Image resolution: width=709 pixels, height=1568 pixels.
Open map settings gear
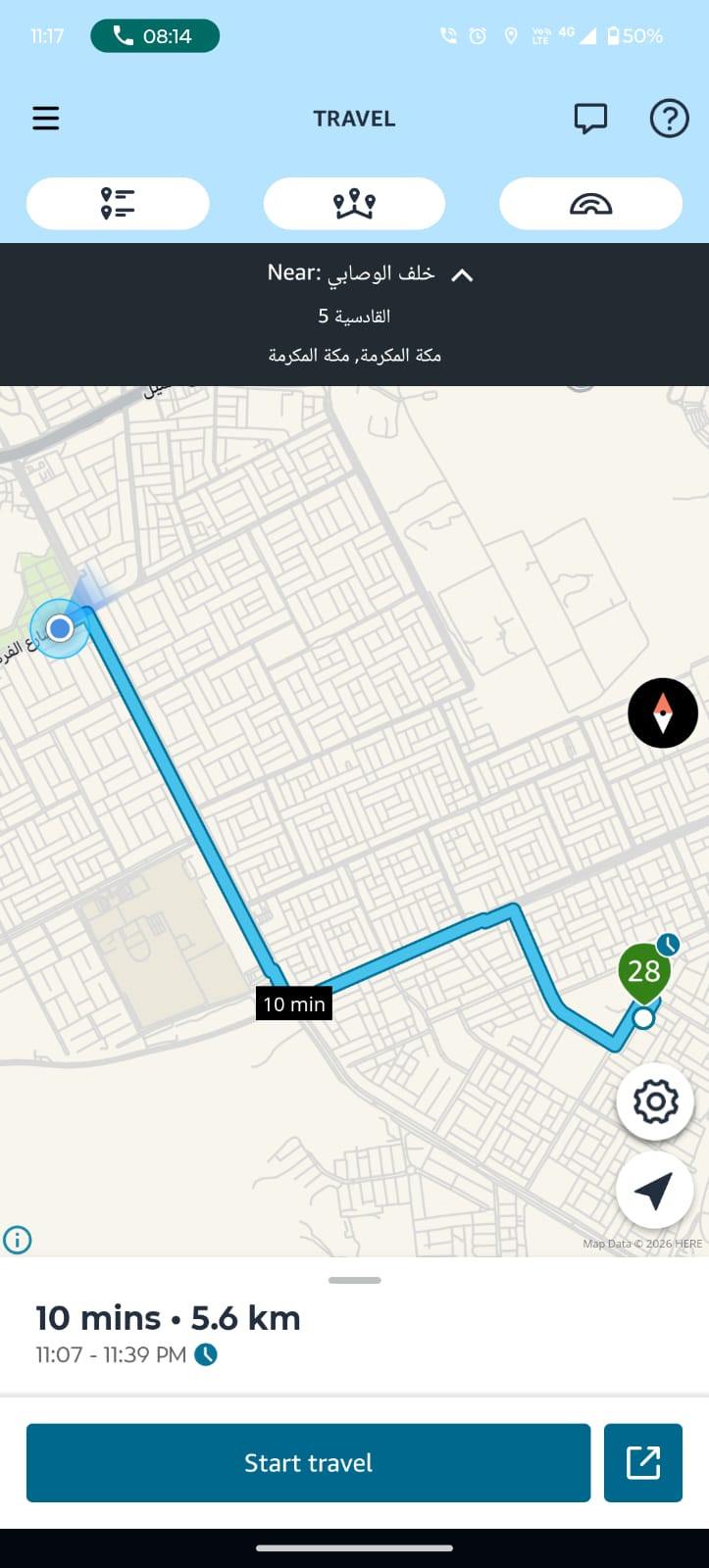(655, 1102)
